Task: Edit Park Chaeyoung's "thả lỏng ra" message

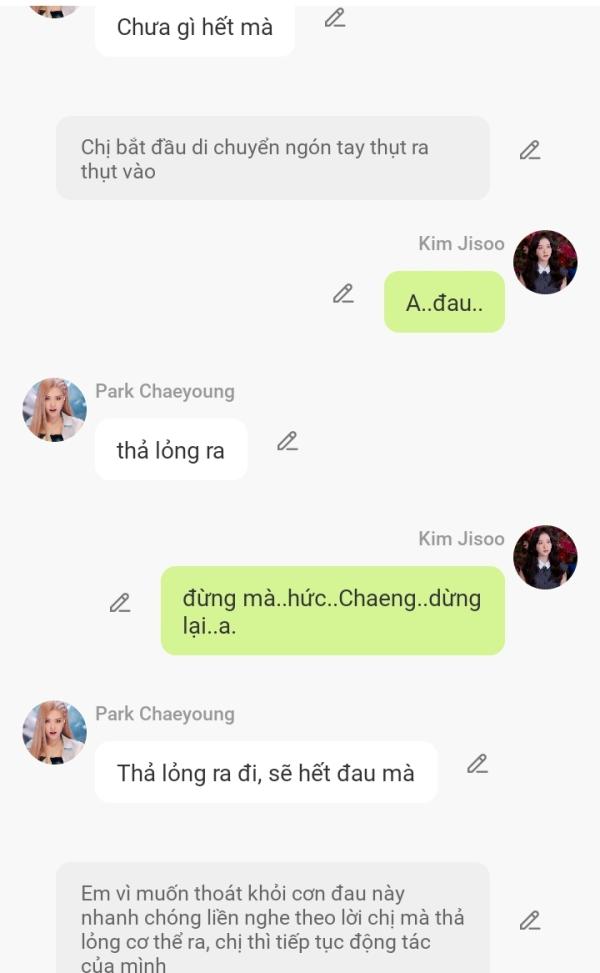Action: (288, 441)
